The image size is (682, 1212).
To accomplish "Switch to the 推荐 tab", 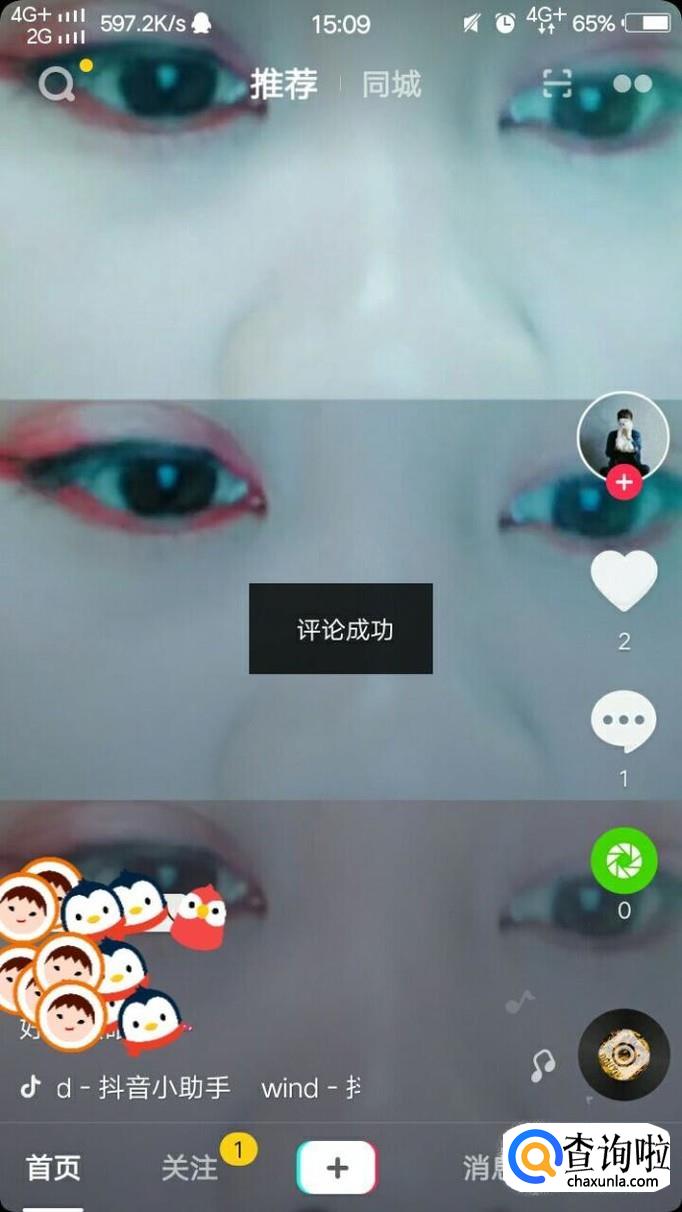I will [283, 85].
